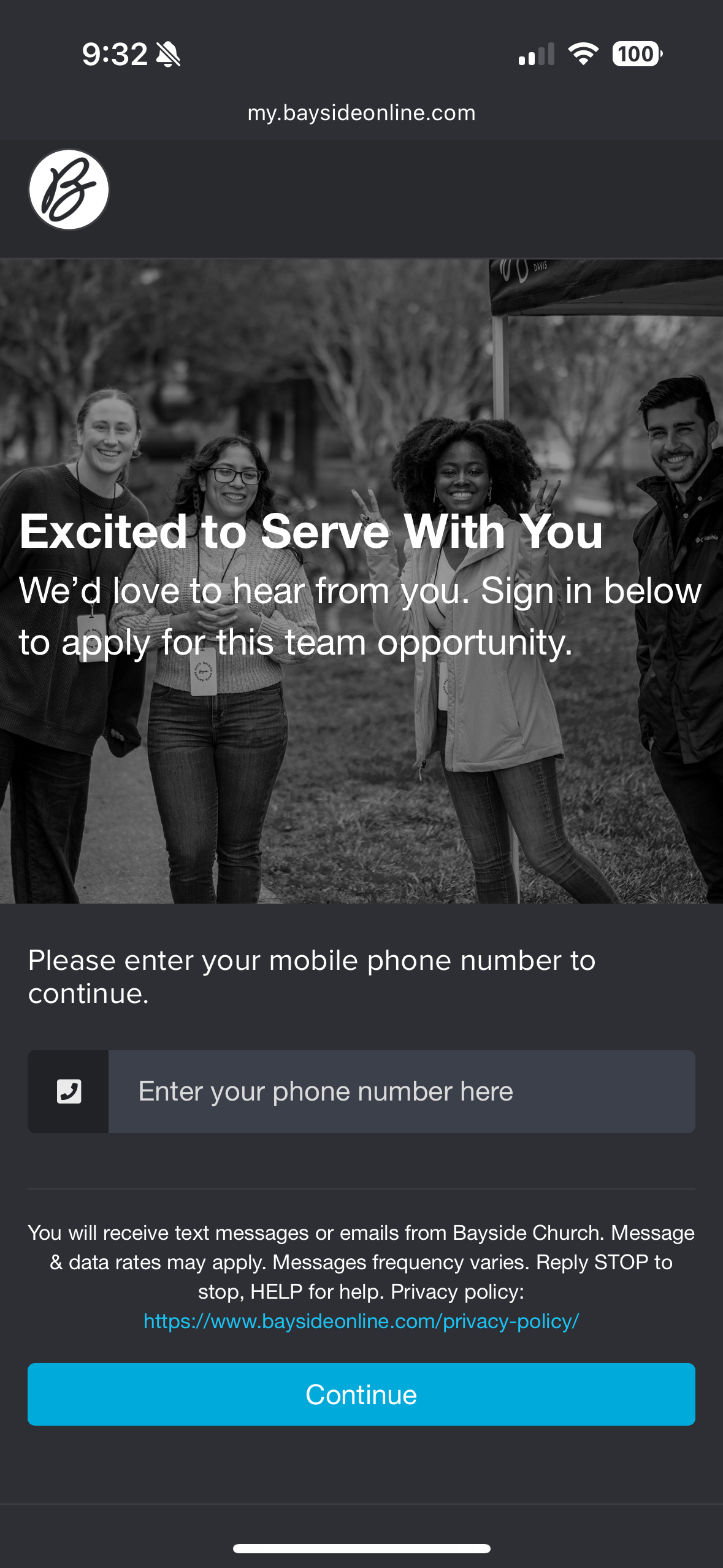Tap the Continue button
This screenshot has width=723, height=1568.
click(x=361, y=1394)
